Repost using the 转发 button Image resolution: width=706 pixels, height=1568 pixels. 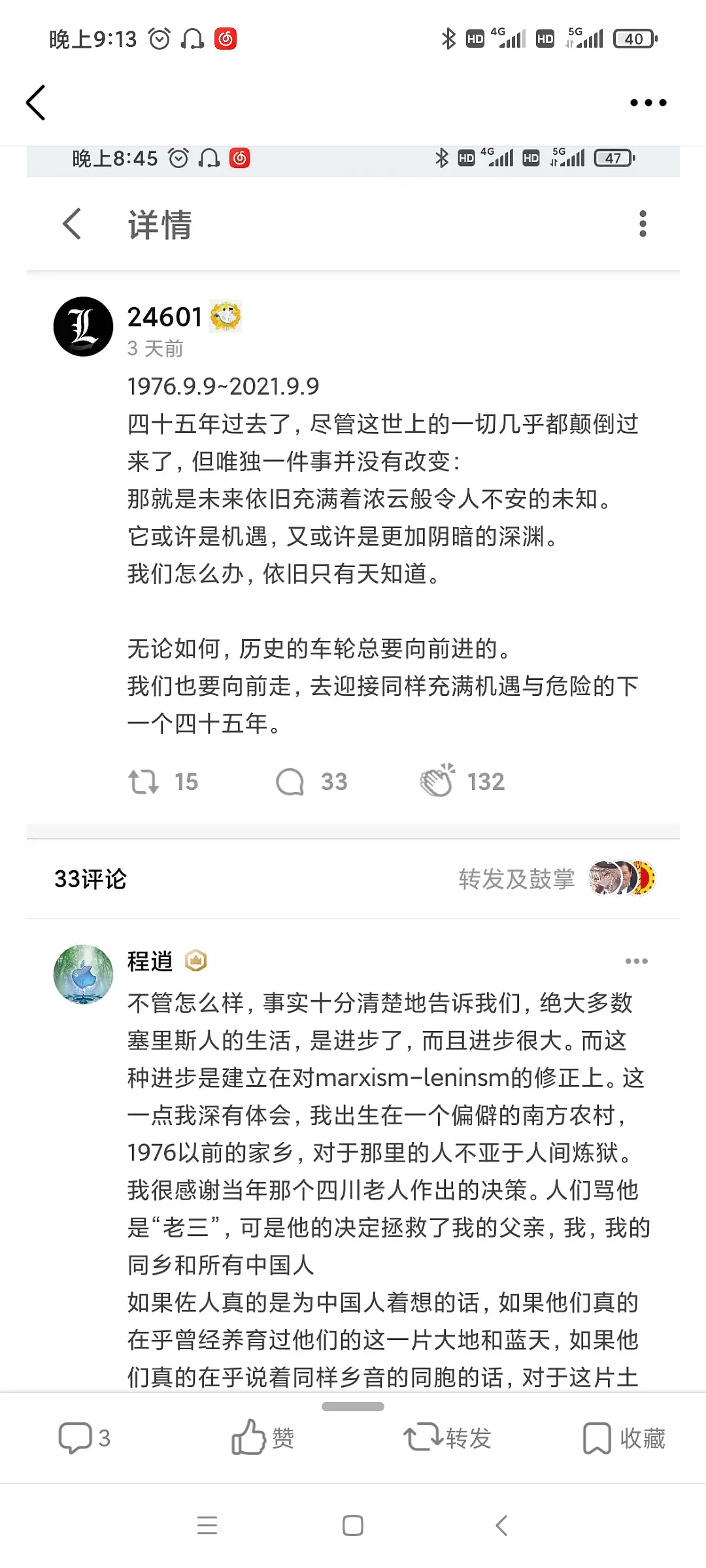tap(447, 1438)
